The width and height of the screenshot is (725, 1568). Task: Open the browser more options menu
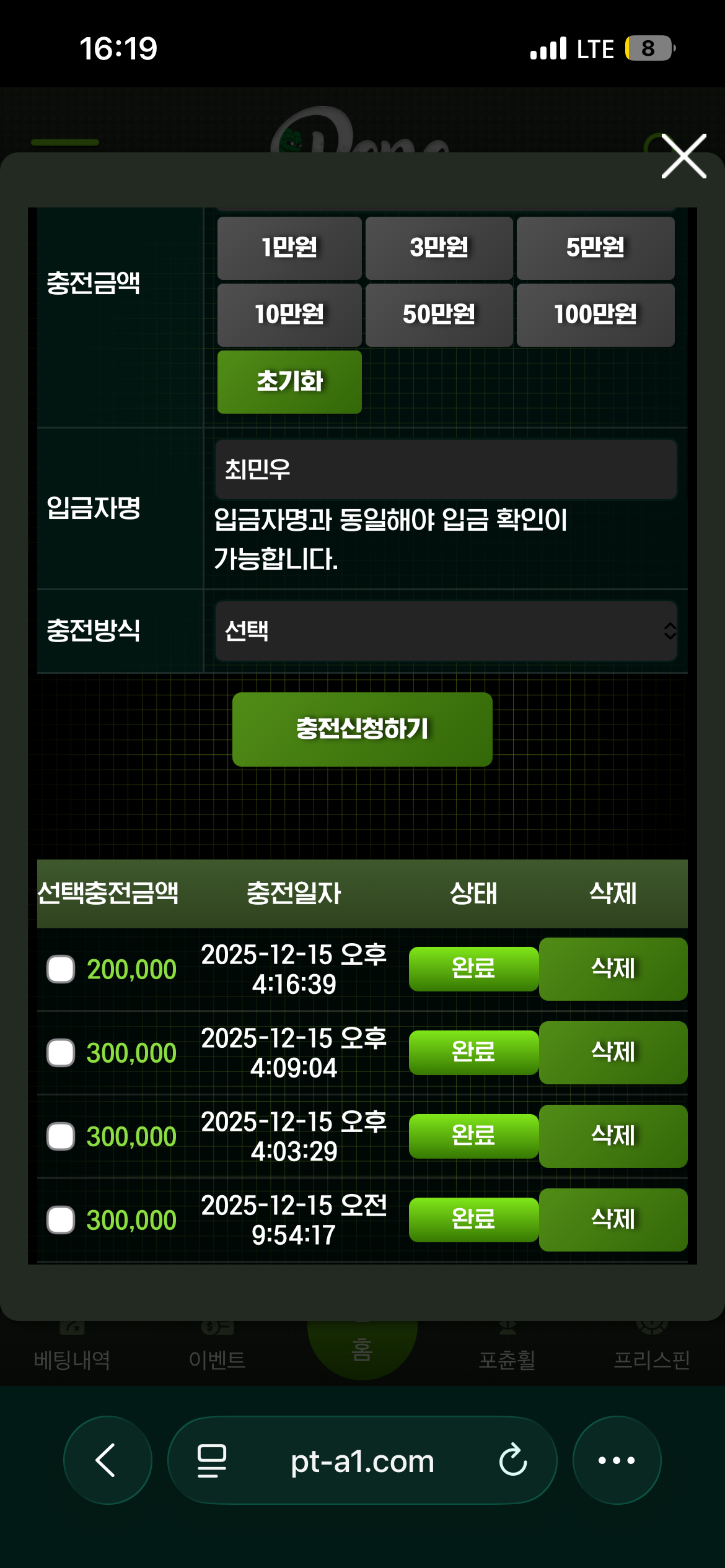click(x=616, y=1460)
